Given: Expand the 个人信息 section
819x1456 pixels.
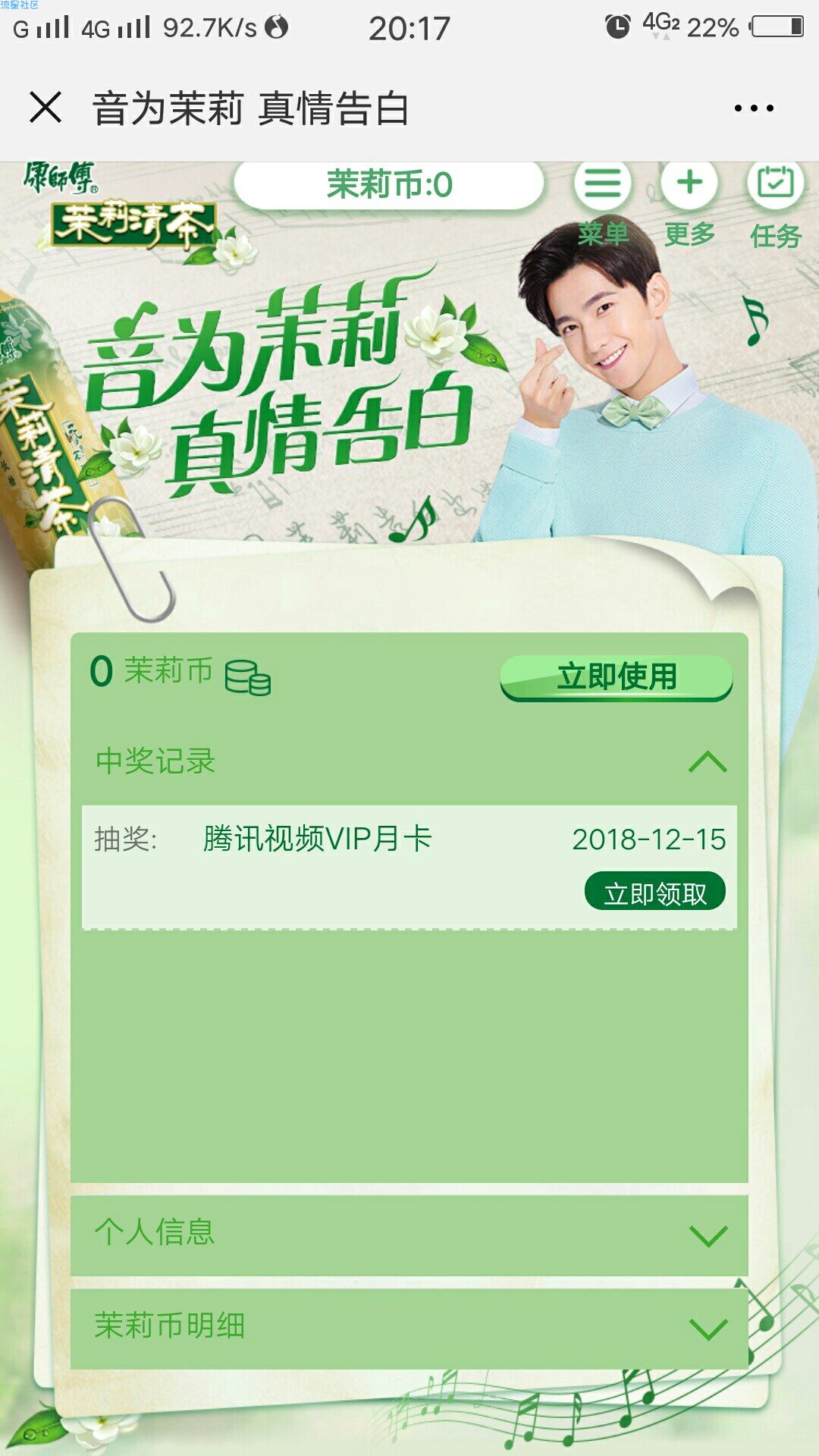Looking at the screenshot, I should point(708,1235).
